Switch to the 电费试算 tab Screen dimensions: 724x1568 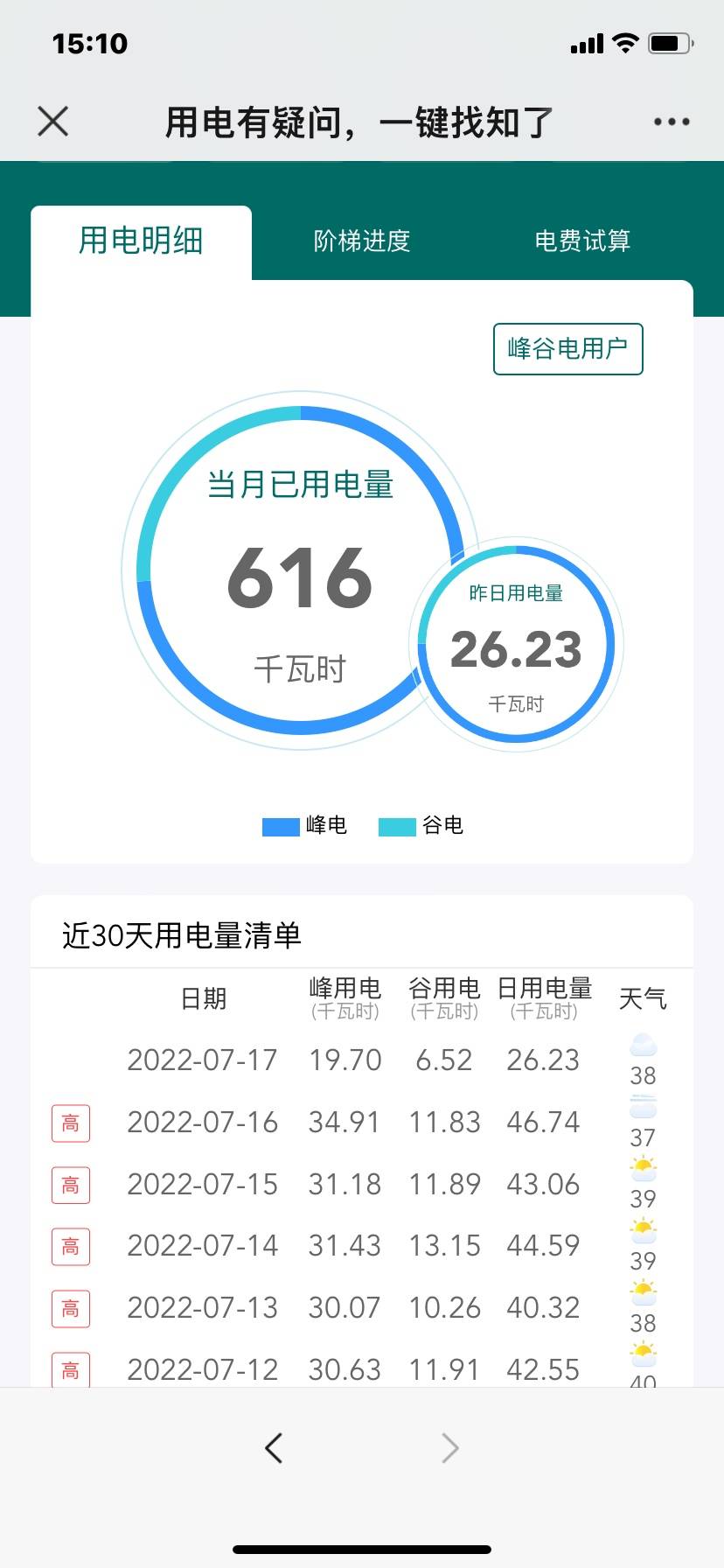tap(582, 241)
